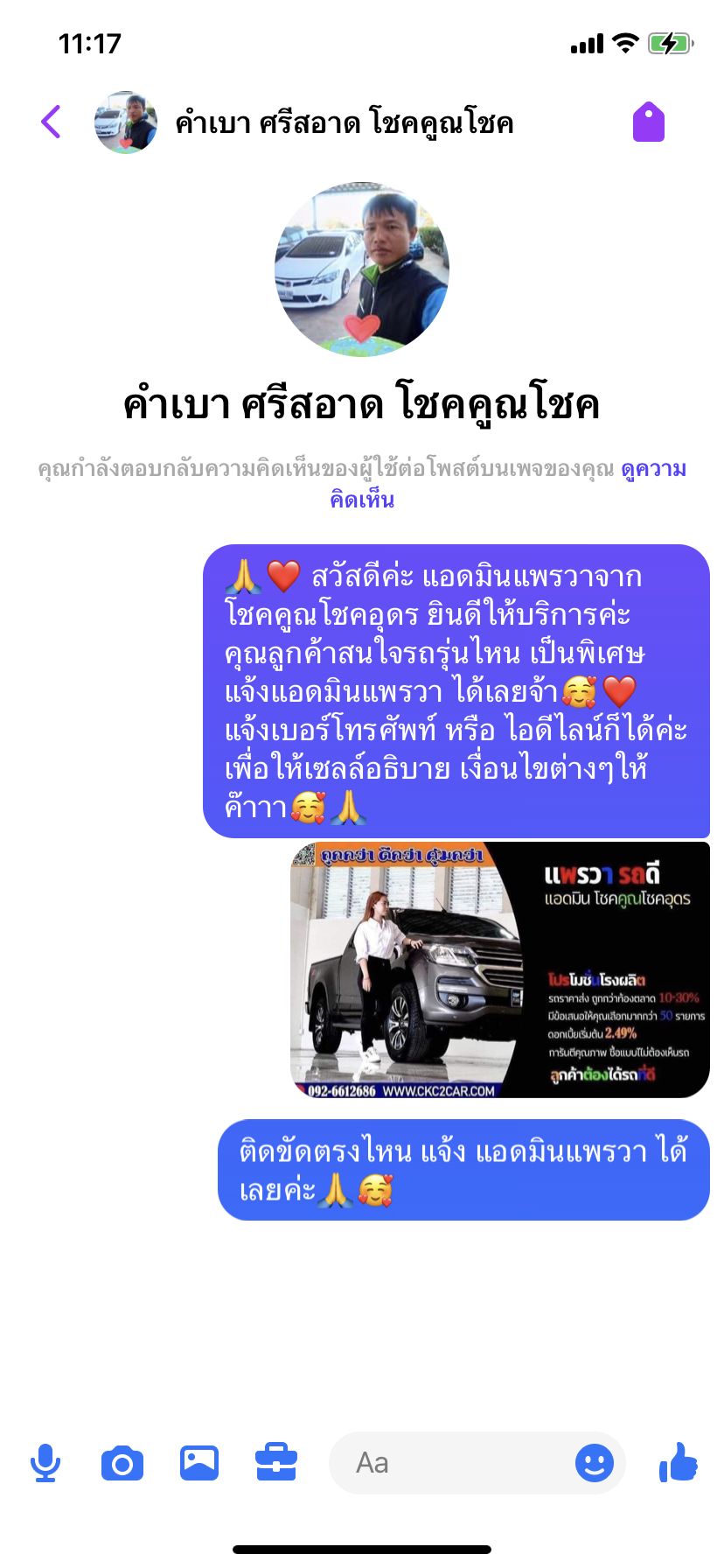Viewport: 724px width, 1568px height.
Task: Open the purple label tag icon
Action: click(648, 122)
